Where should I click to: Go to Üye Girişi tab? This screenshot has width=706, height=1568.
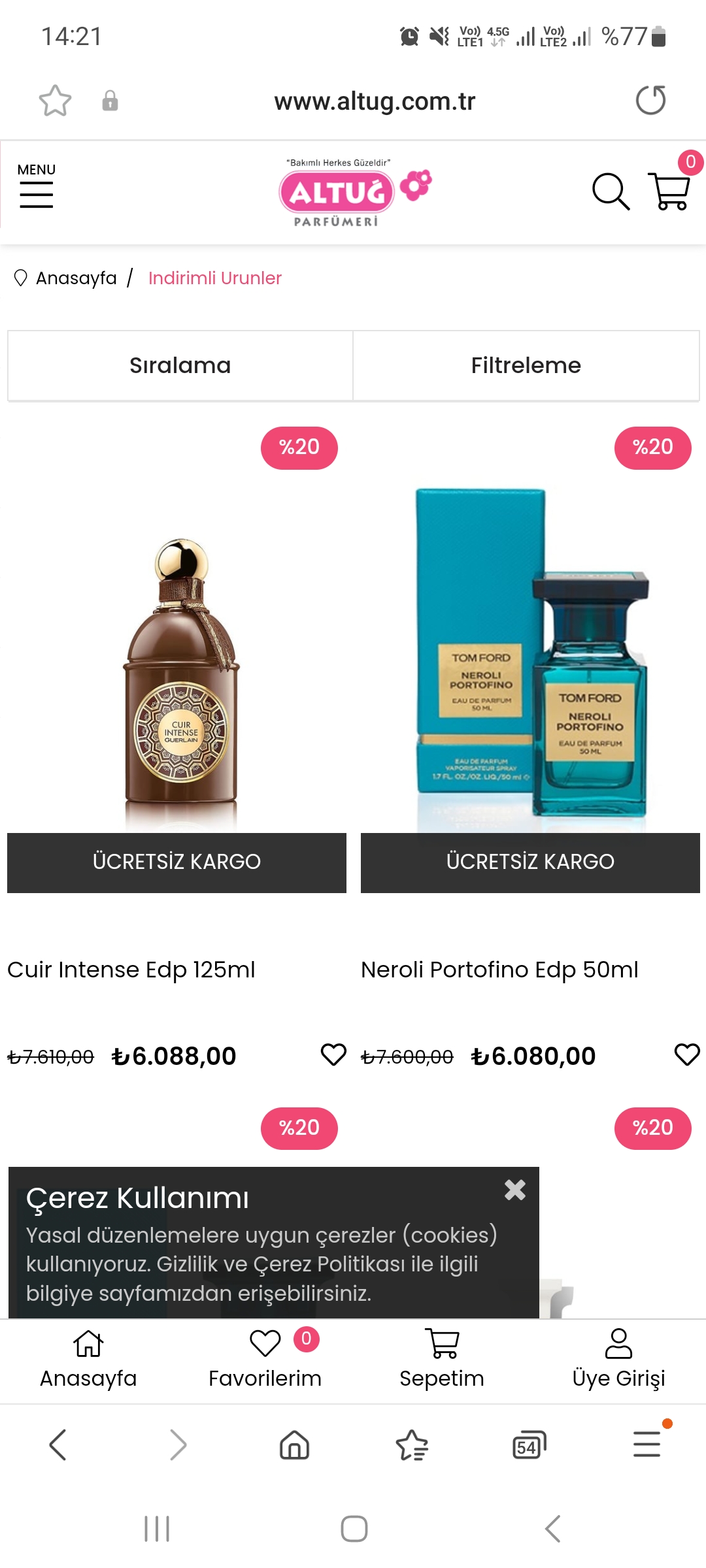pyautogui.click(x=618, y=1359)
